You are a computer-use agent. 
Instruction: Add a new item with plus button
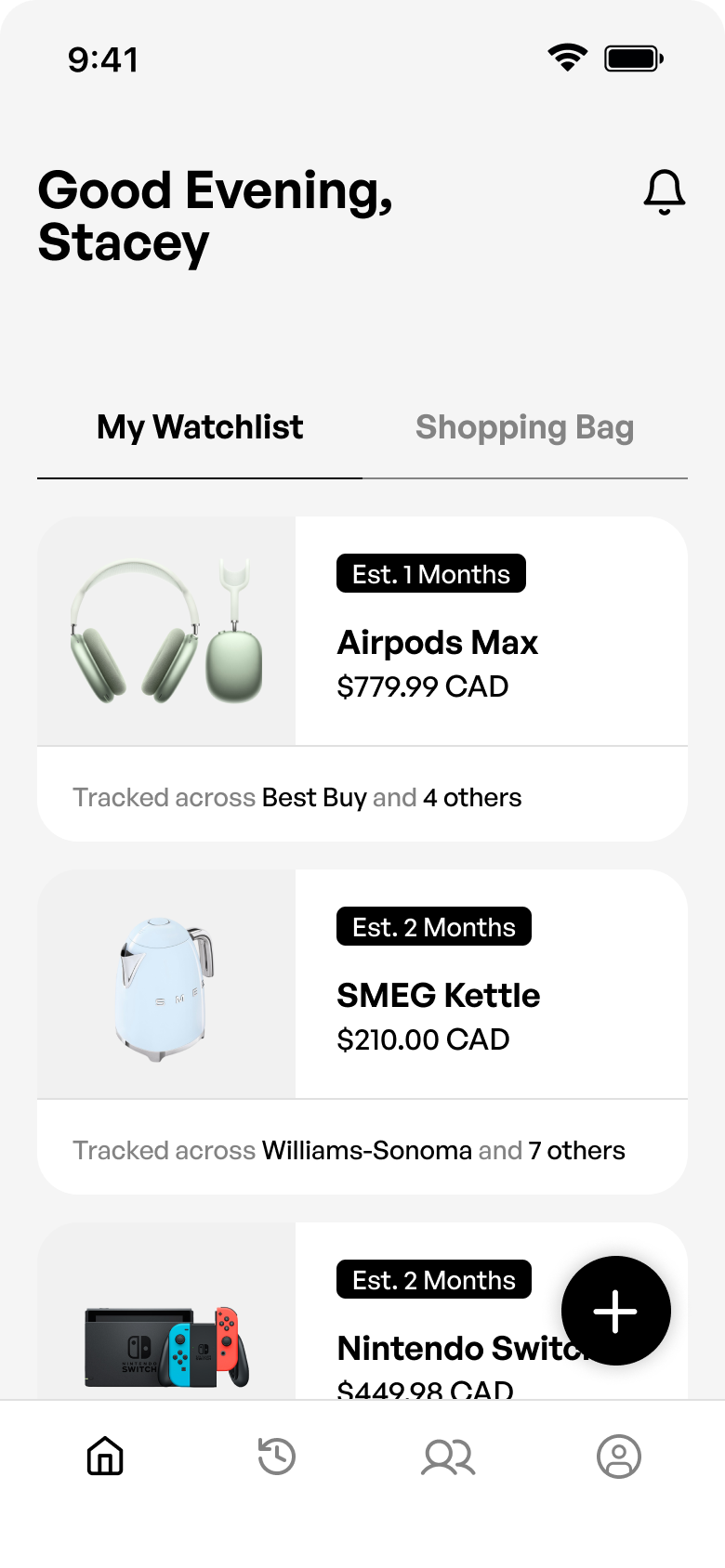pyautogui.click(x=615, y=1311)
